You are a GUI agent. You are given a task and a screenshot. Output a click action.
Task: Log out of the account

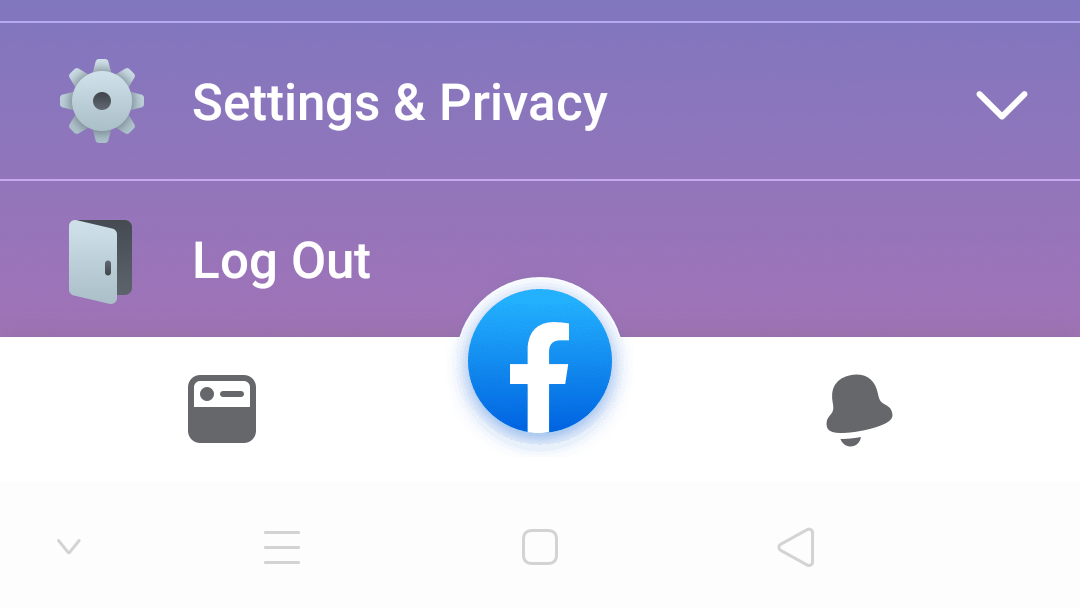[281, 261]
